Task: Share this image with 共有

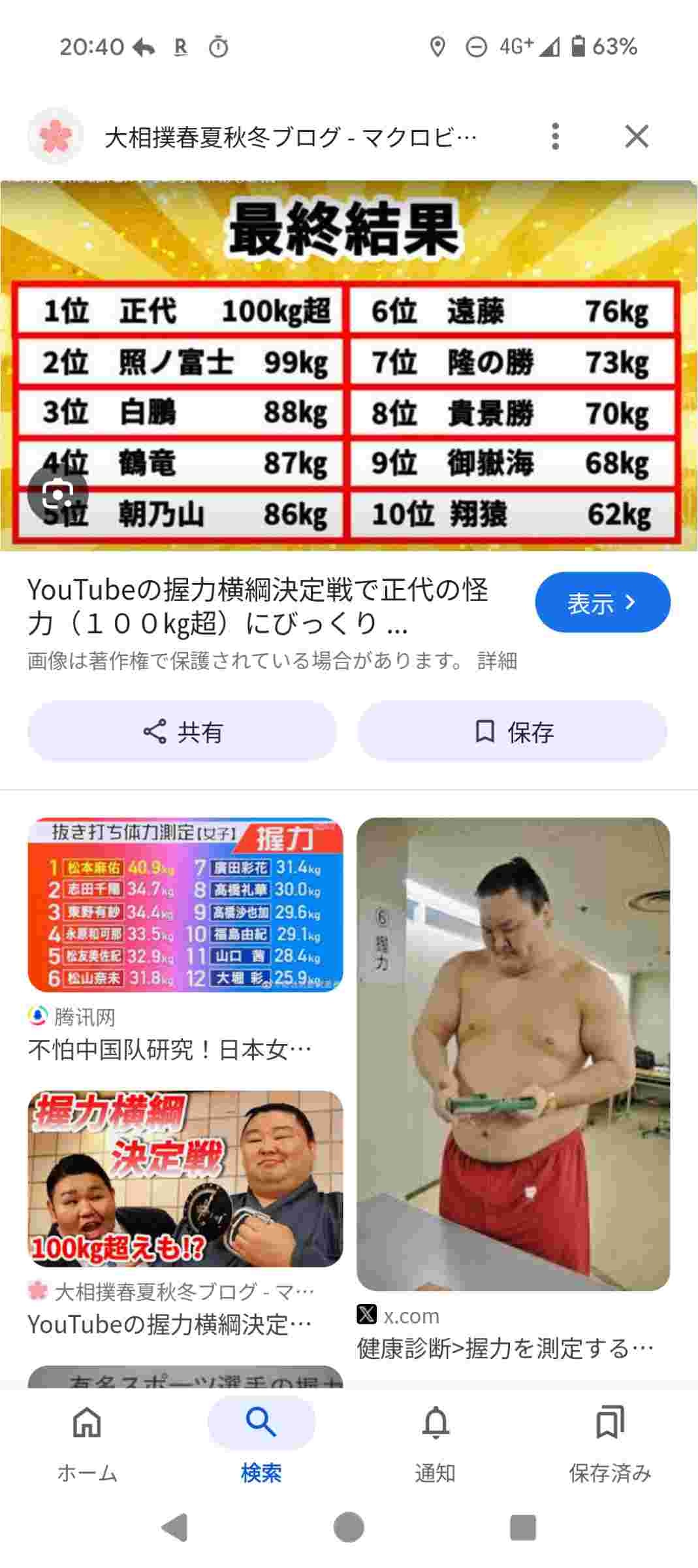Action: coord(182,732)
